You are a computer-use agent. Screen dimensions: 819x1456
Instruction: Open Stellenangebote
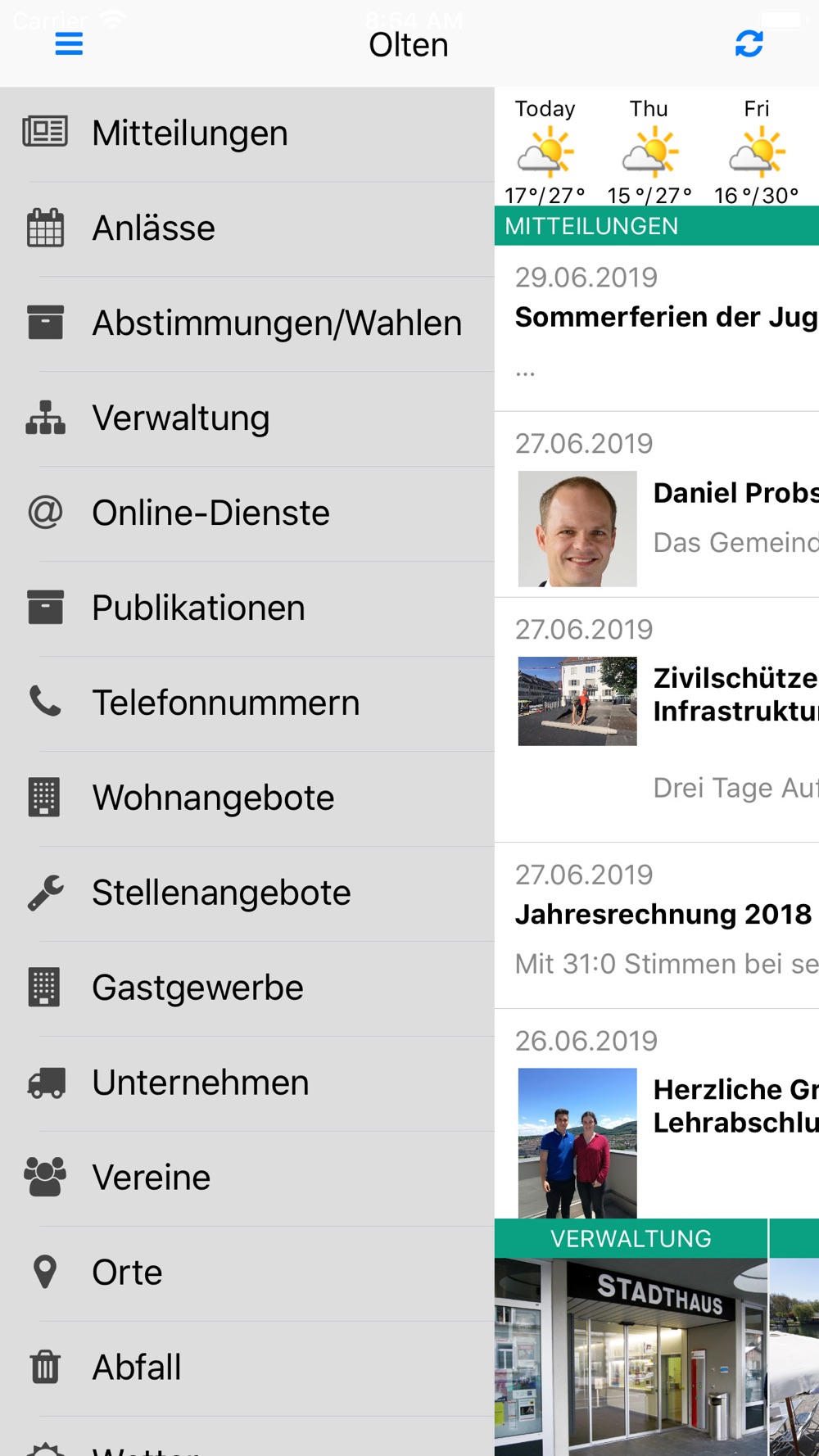(x=247, y=894)
